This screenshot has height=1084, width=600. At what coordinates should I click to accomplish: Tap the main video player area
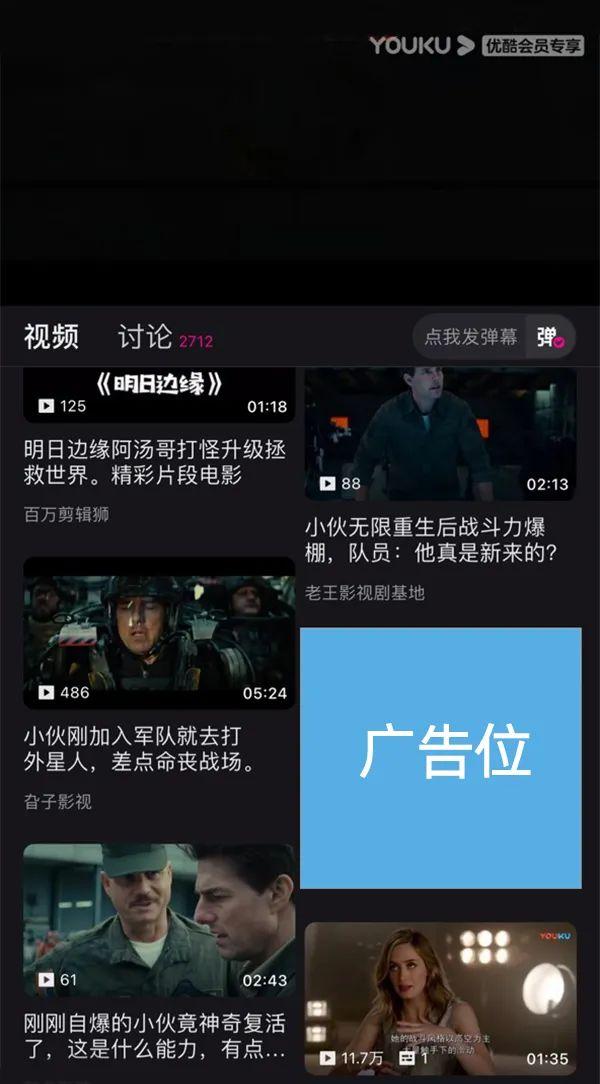[x=300, y=152]
